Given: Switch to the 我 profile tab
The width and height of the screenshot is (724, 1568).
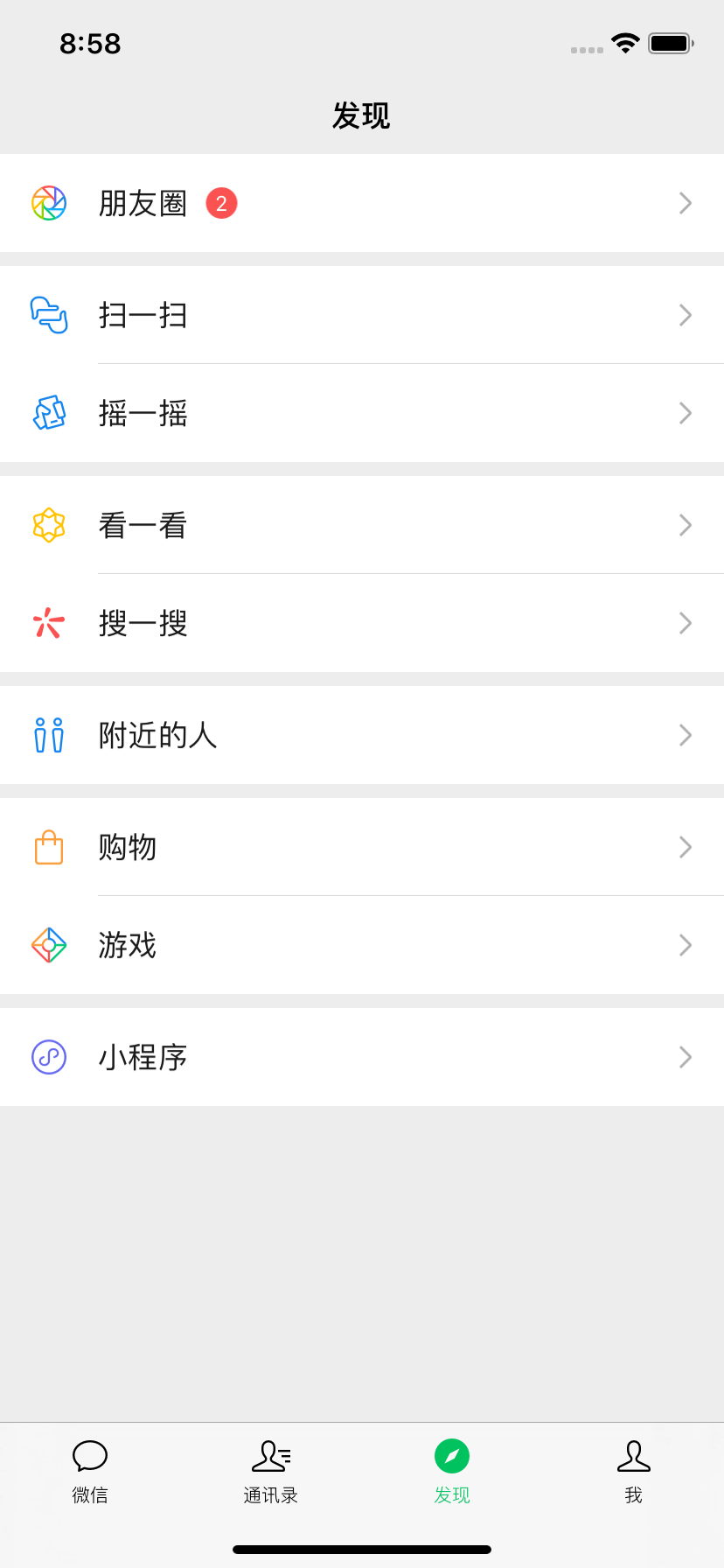Looking at the screenshot, I should [x=633, y=1472].
